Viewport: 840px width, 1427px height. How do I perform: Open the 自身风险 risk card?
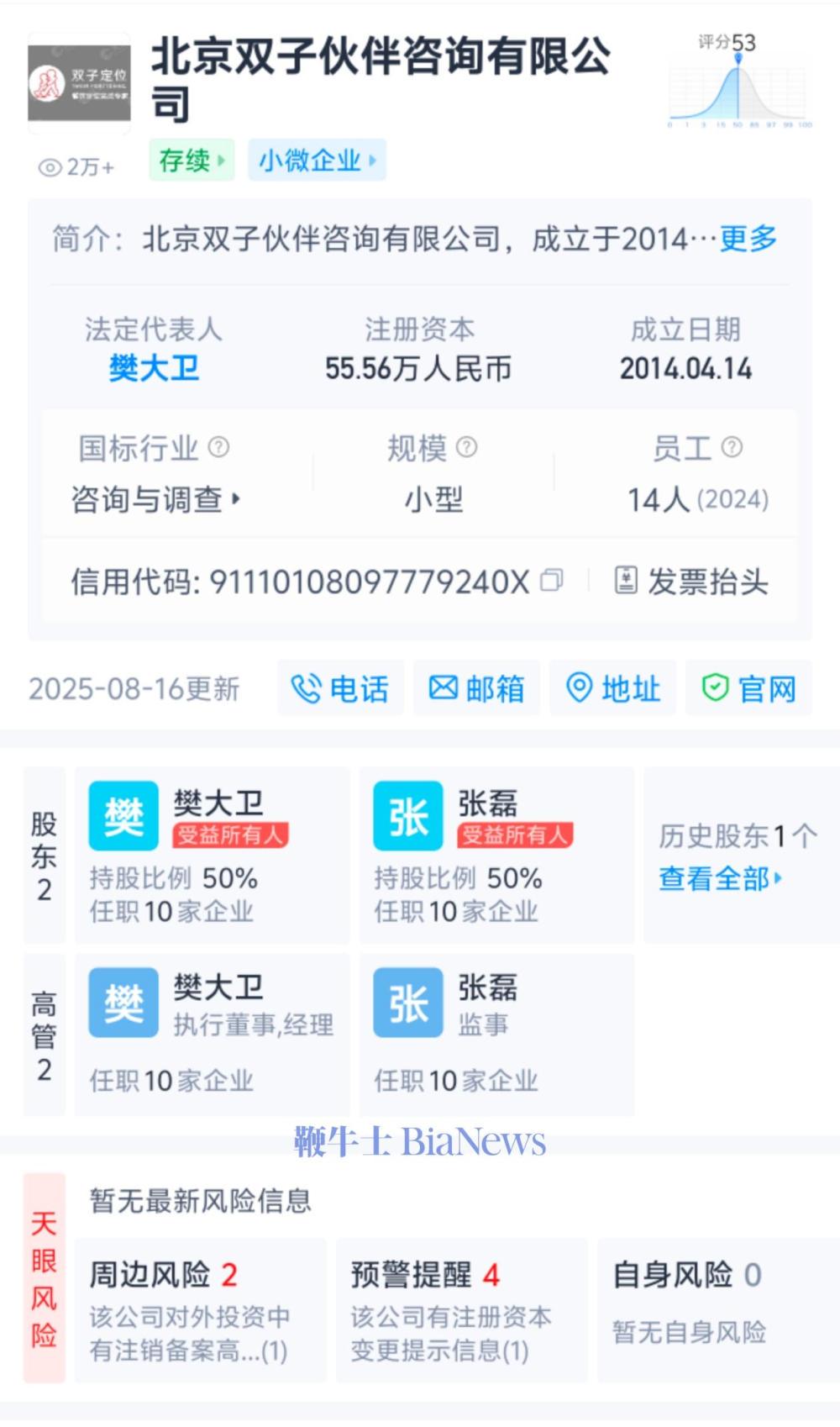(x=718, y=1309)
